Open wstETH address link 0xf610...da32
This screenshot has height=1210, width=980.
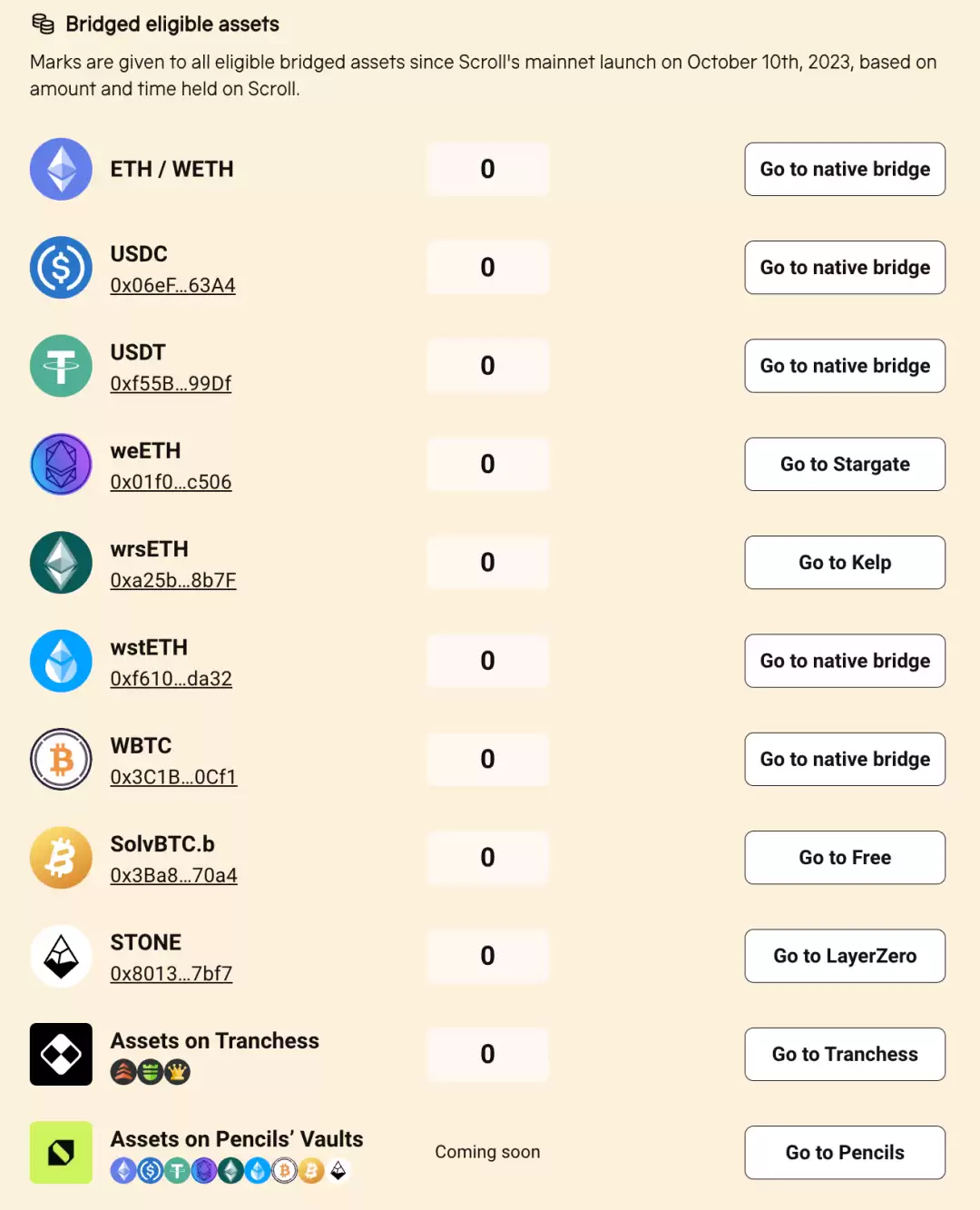click(x=171, y=679)
